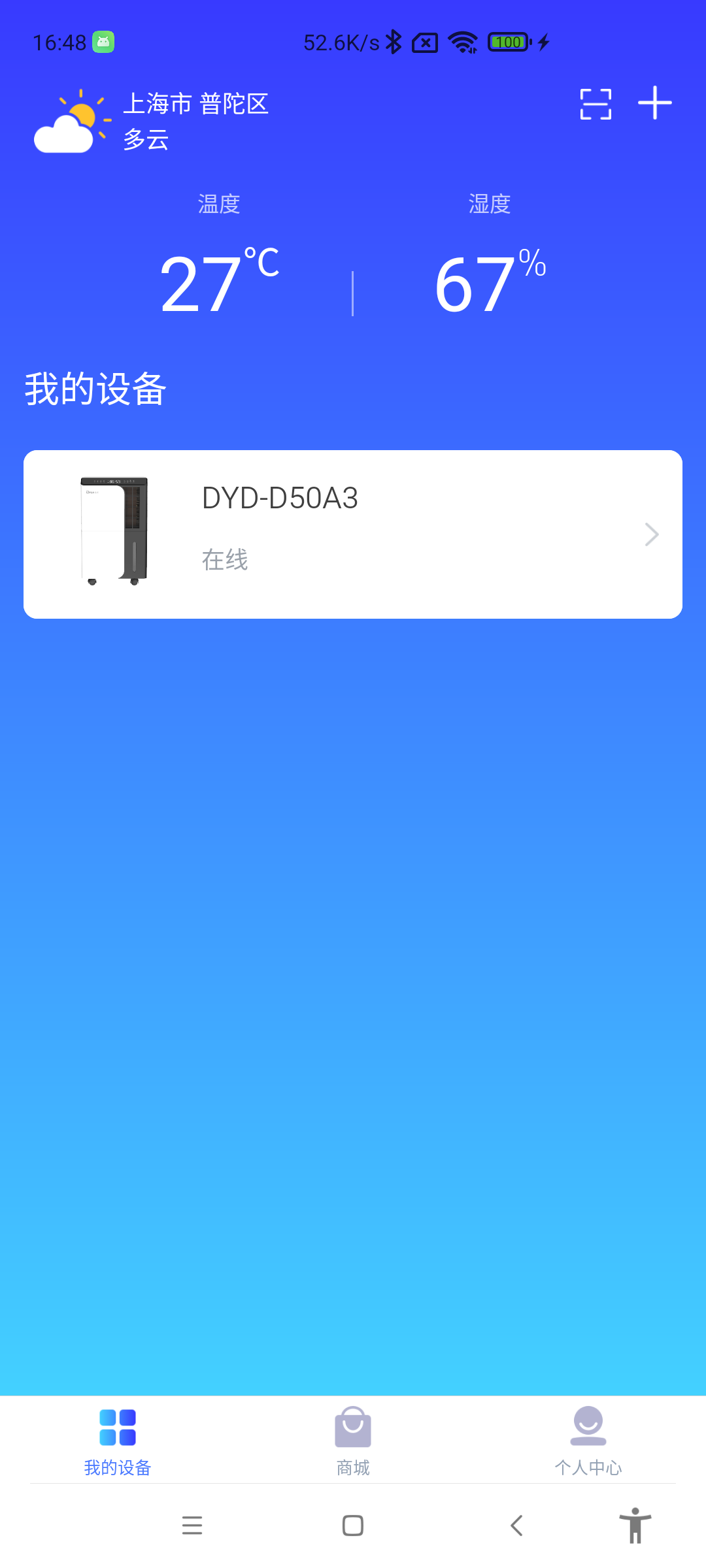Add a new device with plus icon
The image size is (706, 1568).
[x=654, y=103]
